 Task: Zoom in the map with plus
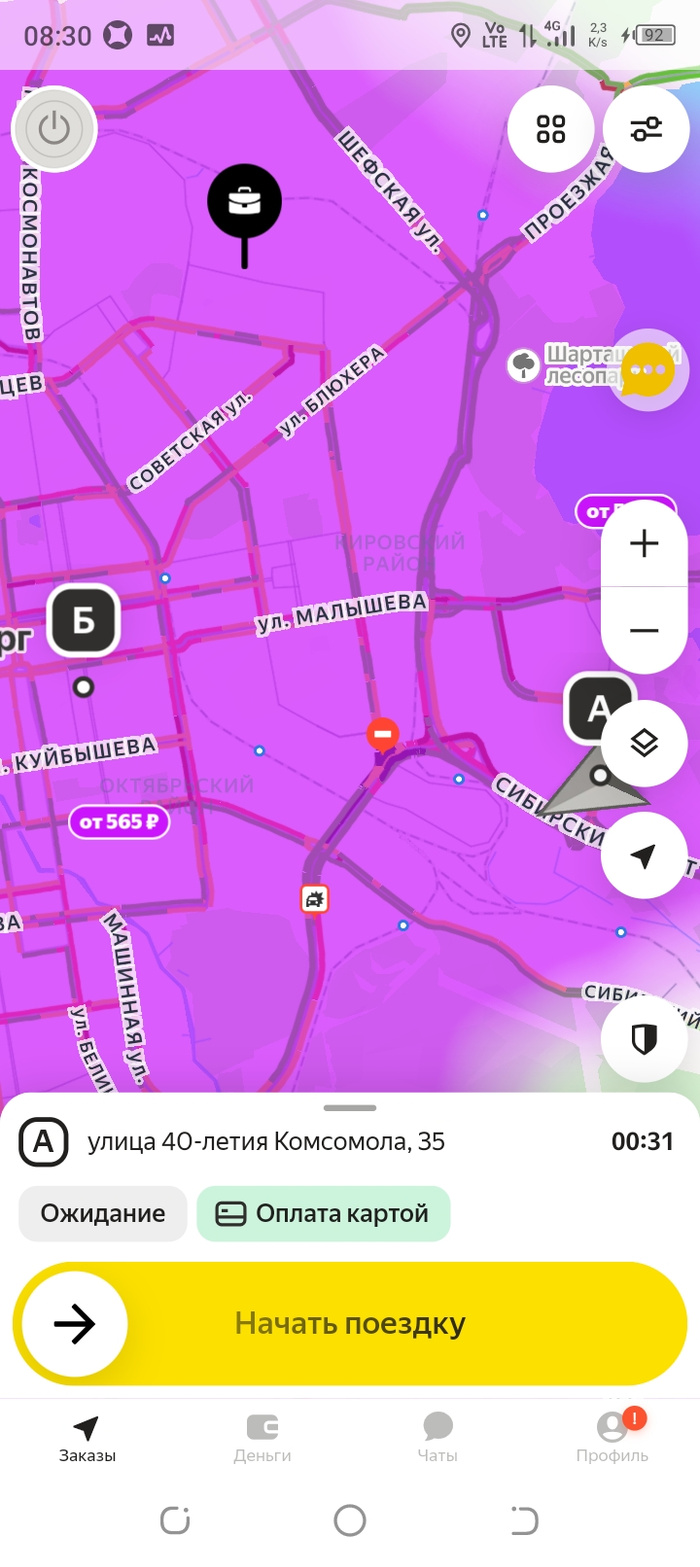click(644, 544)
